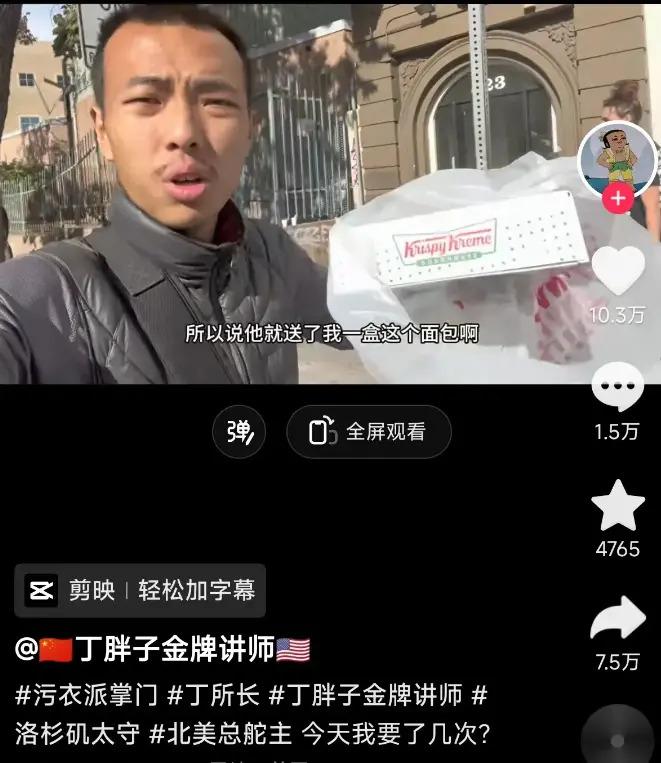The height and width of the screenshot is (763, 661).
Task: Add this video to favorites
Action: [x=617, y=506]
